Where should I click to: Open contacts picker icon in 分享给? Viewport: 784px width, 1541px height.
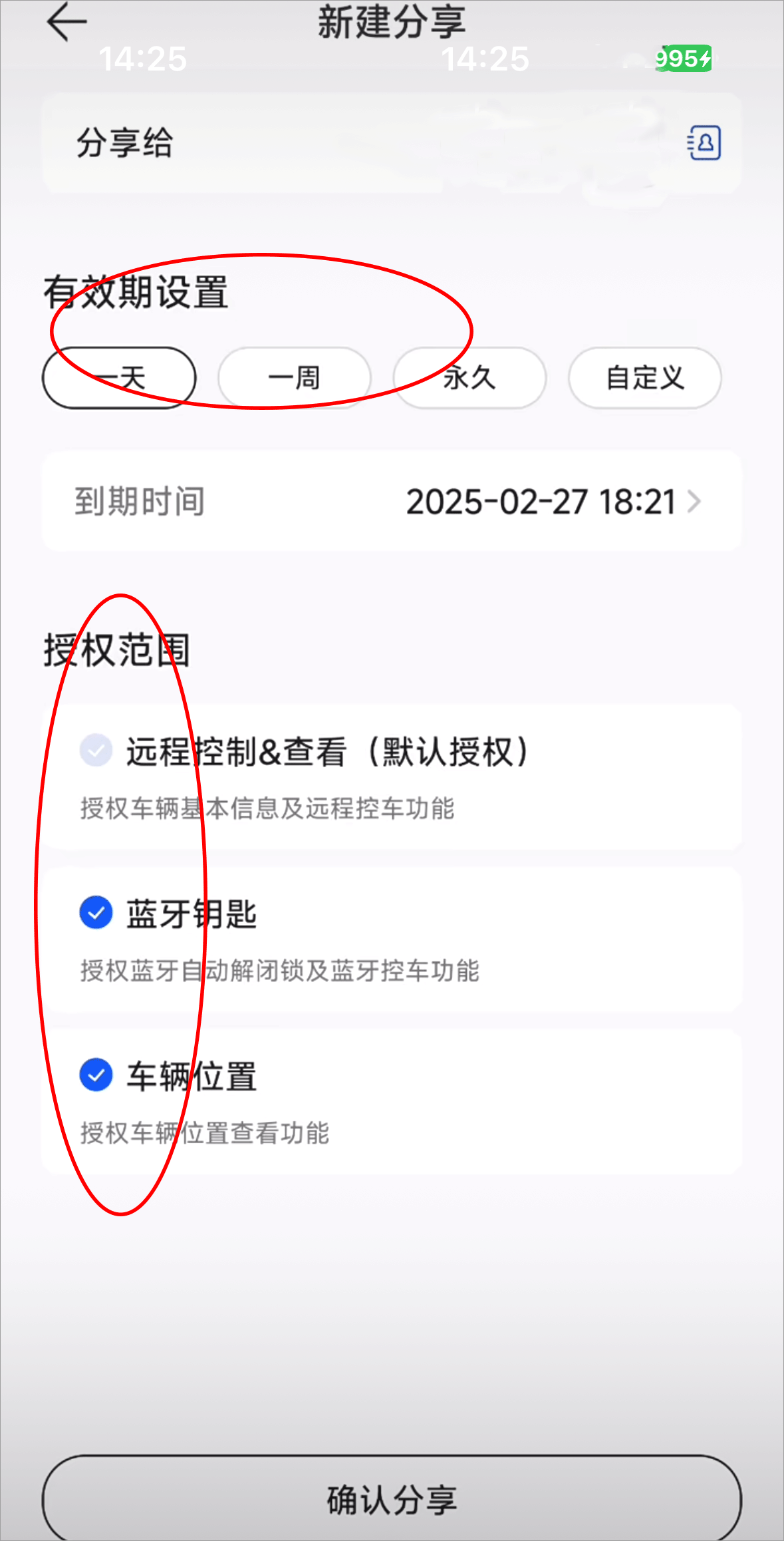[704, 142]
